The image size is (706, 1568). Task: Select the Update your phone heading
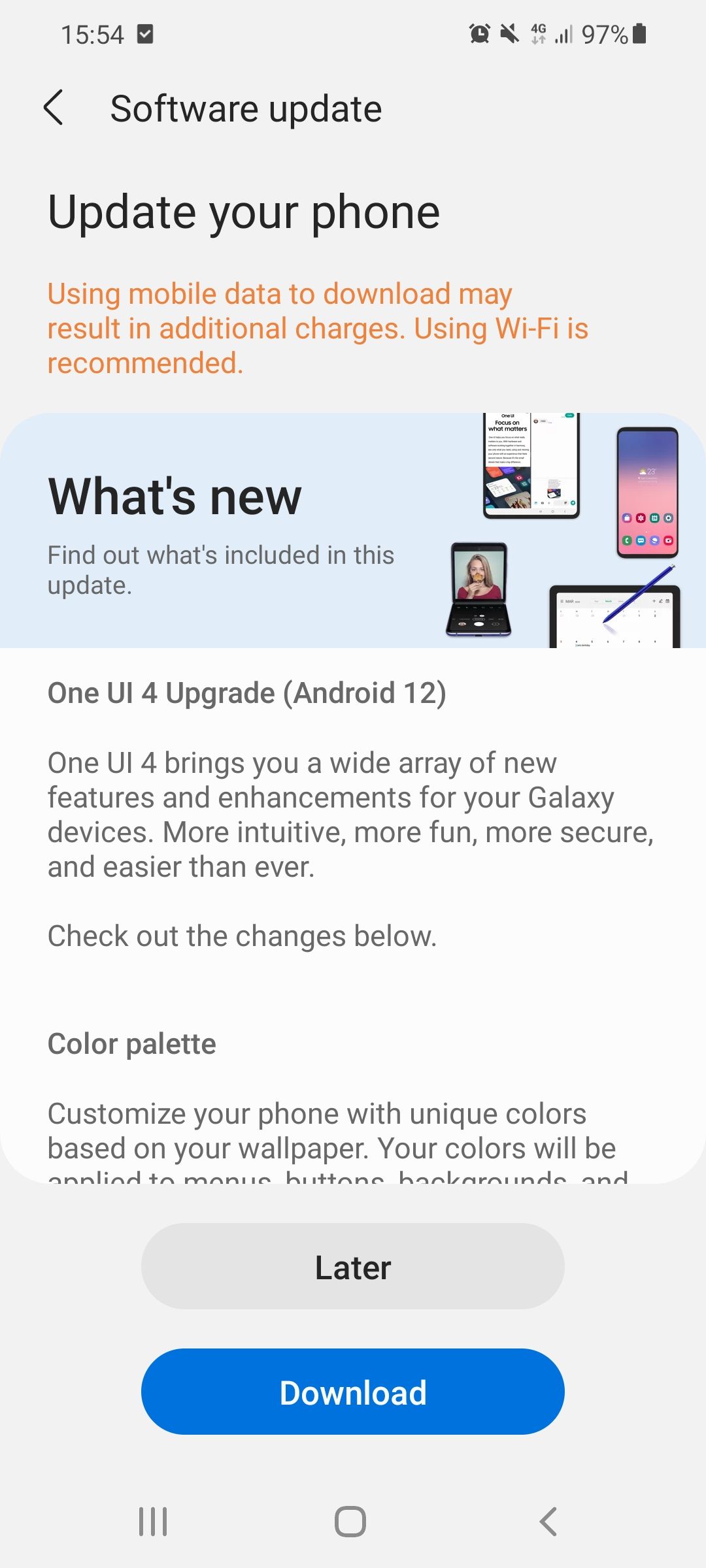pyautogui.click(x=244, y=210)
